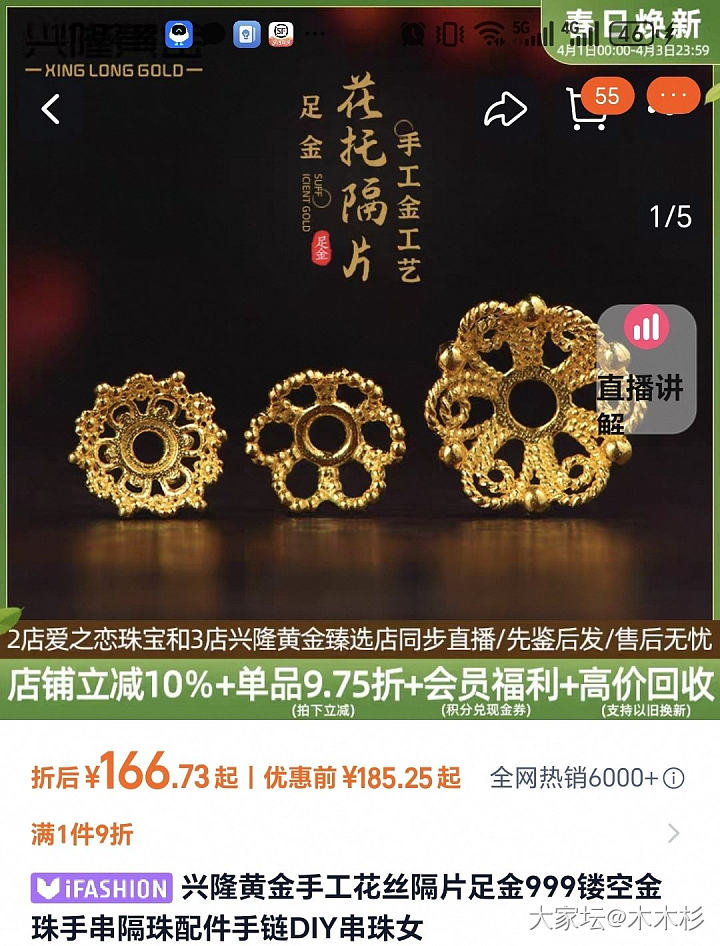This screenshot has width=720, height=946.
Task: Share this gold spacer product
Action: click(505, 109)
